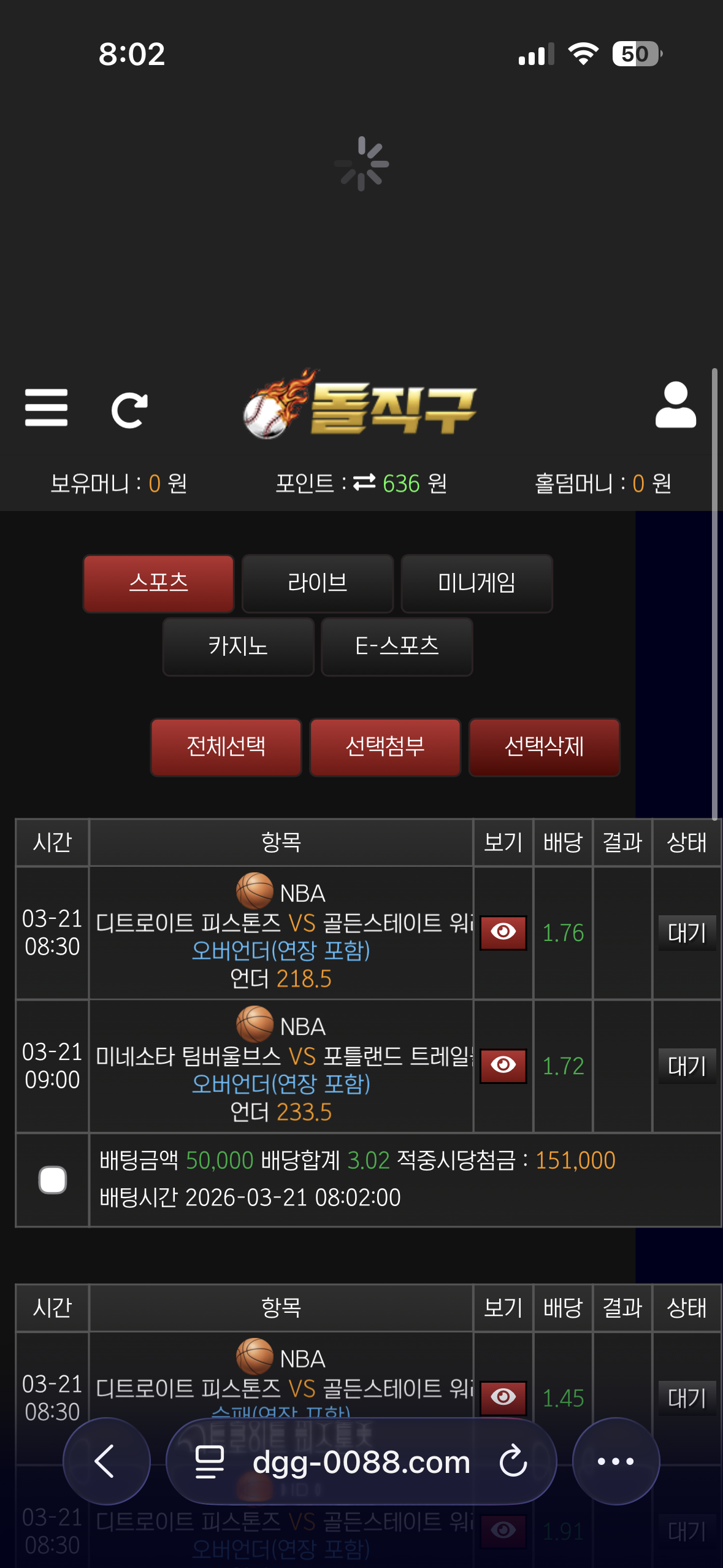View details of the 1.45 odds bet
Screen dimensions: 723x1568
pos(503,1397)
